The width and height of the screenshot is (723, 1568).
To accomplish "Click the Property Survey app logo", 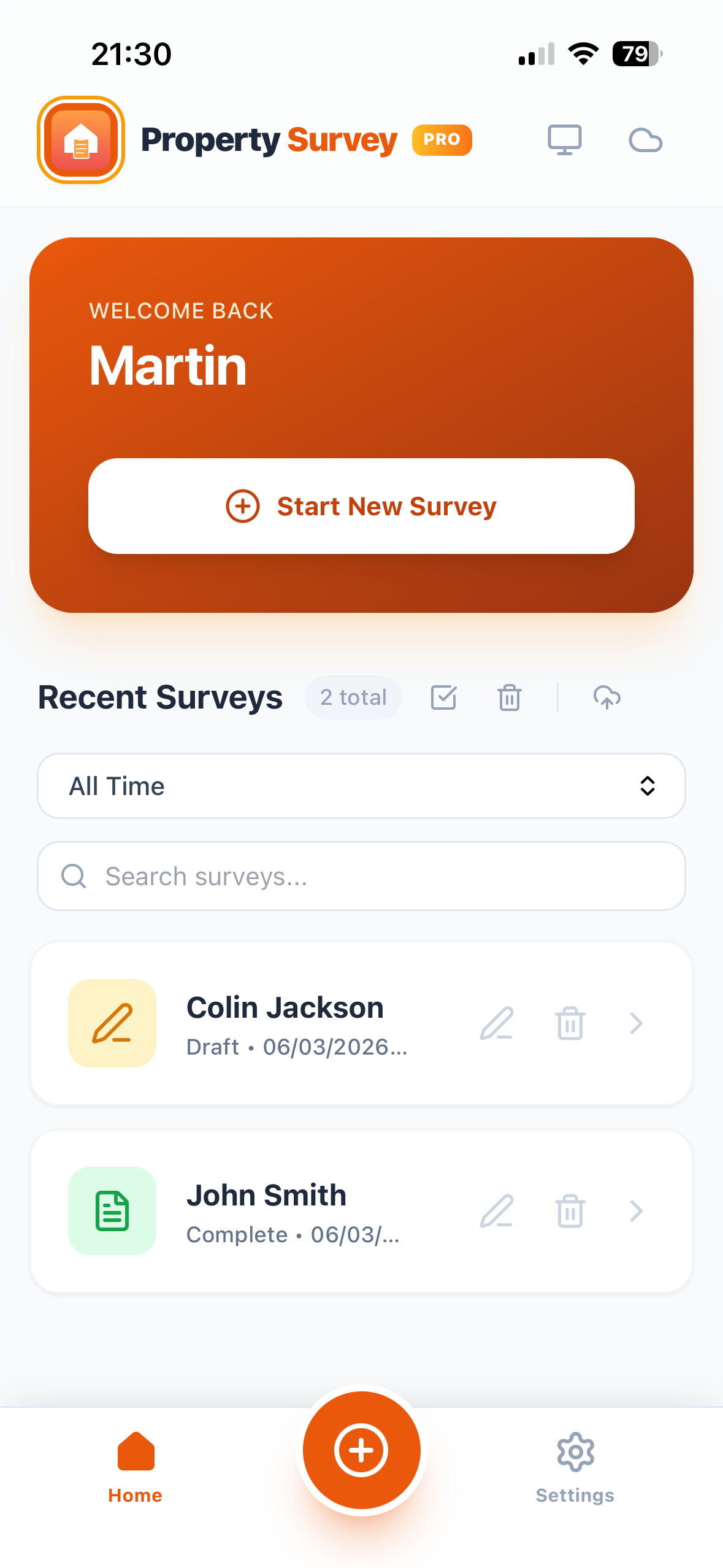I will pyautogui.click(x=80, y=140).
